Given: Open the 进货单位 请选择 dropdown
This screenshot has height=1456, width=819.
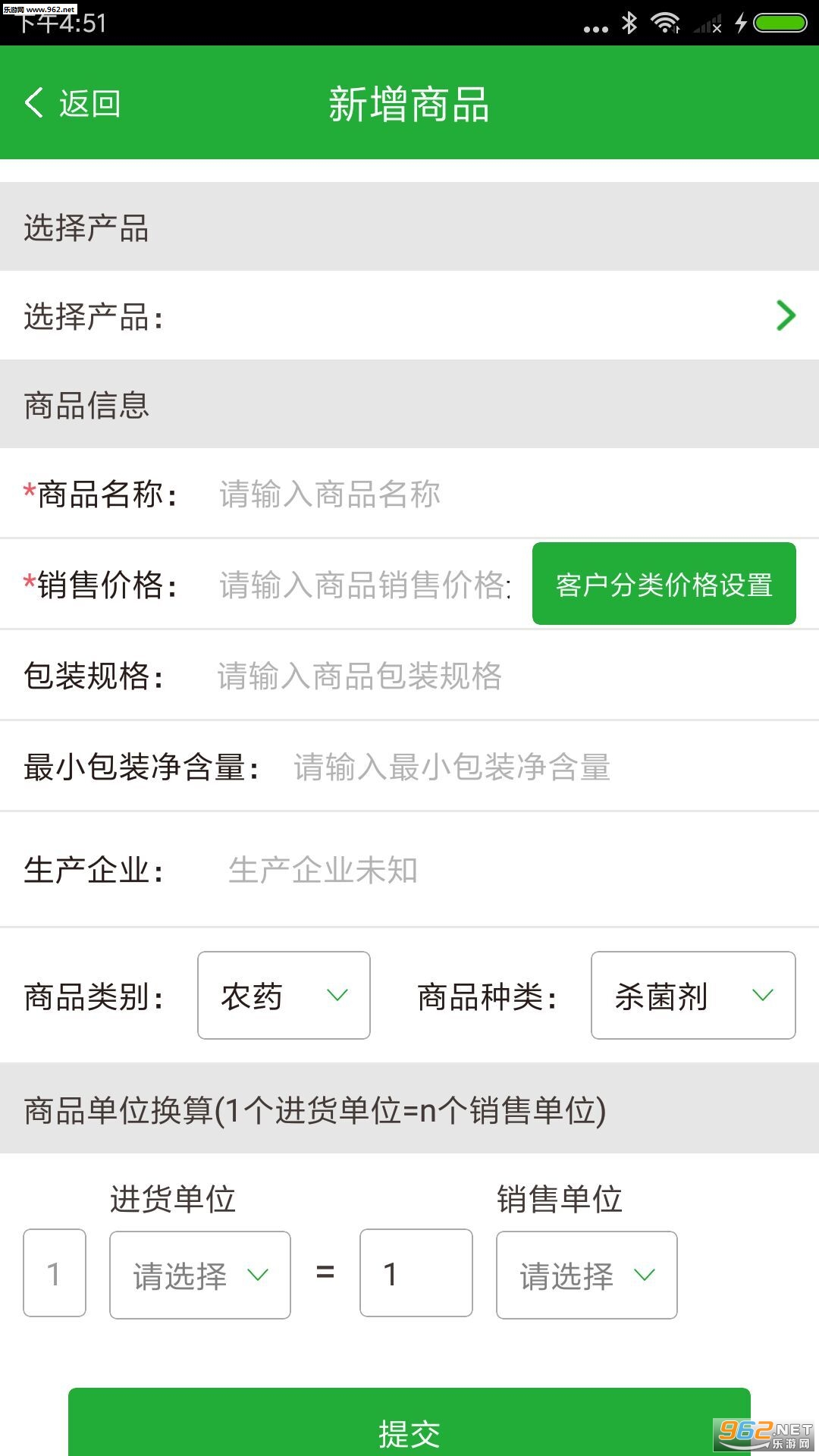Looking at the screenshot, I should (200, 1275).
